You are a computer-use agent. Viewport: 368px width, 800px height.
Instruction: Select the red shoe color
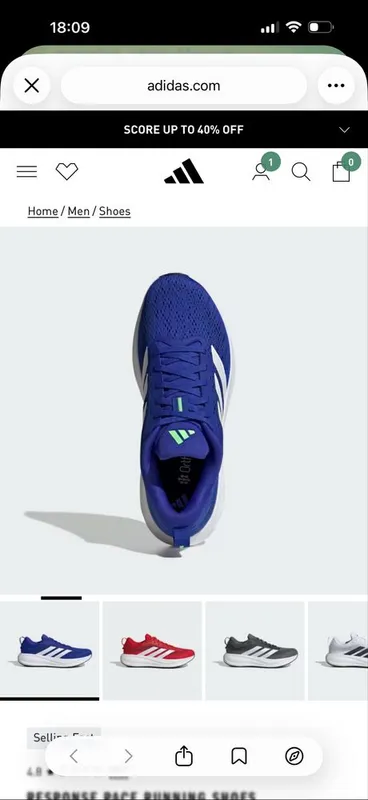tap(153, 651)
